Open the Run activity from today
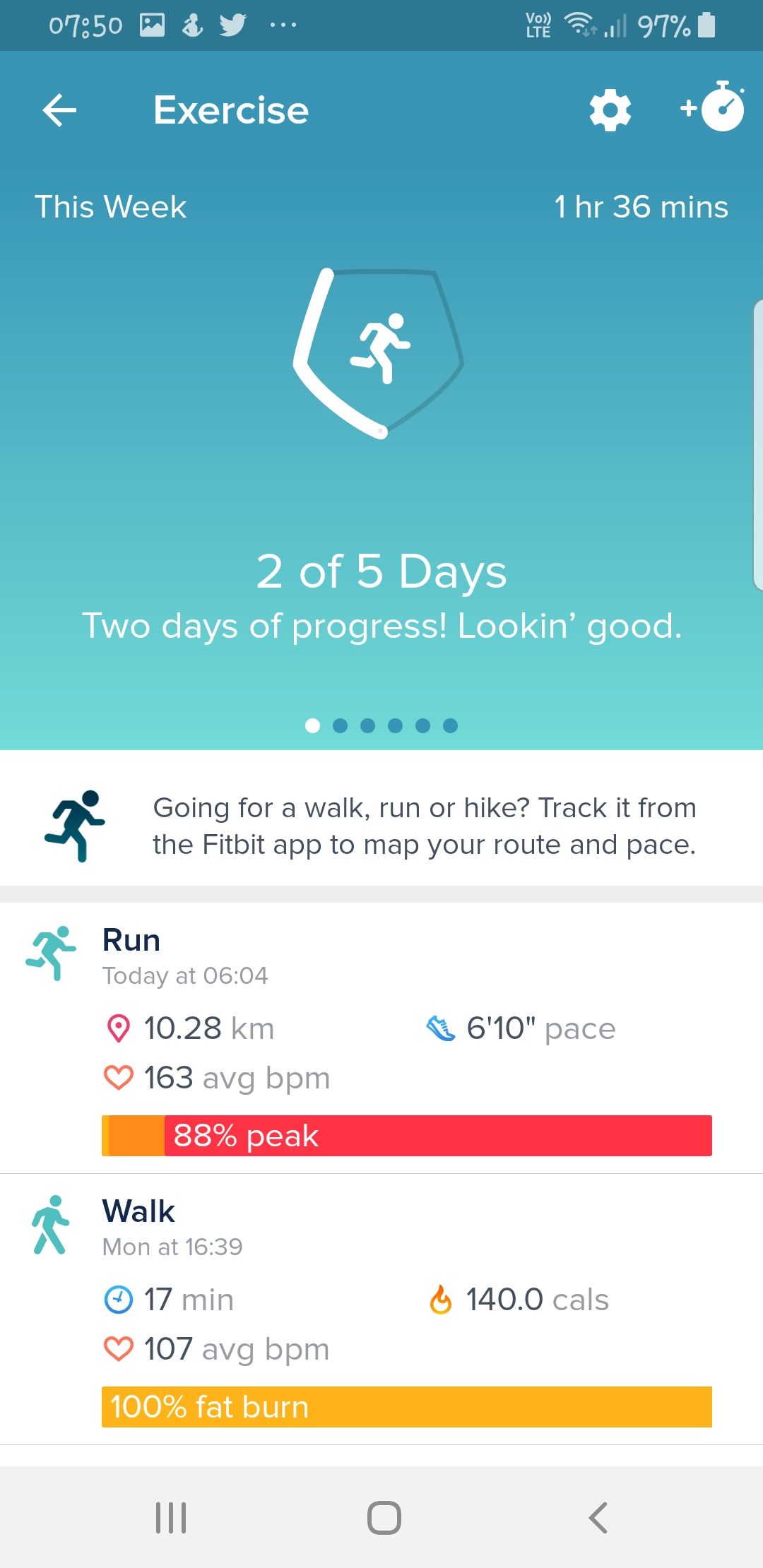This screenshot has width=763, height=1568. pyautogui.click(x=381, y=1037)
